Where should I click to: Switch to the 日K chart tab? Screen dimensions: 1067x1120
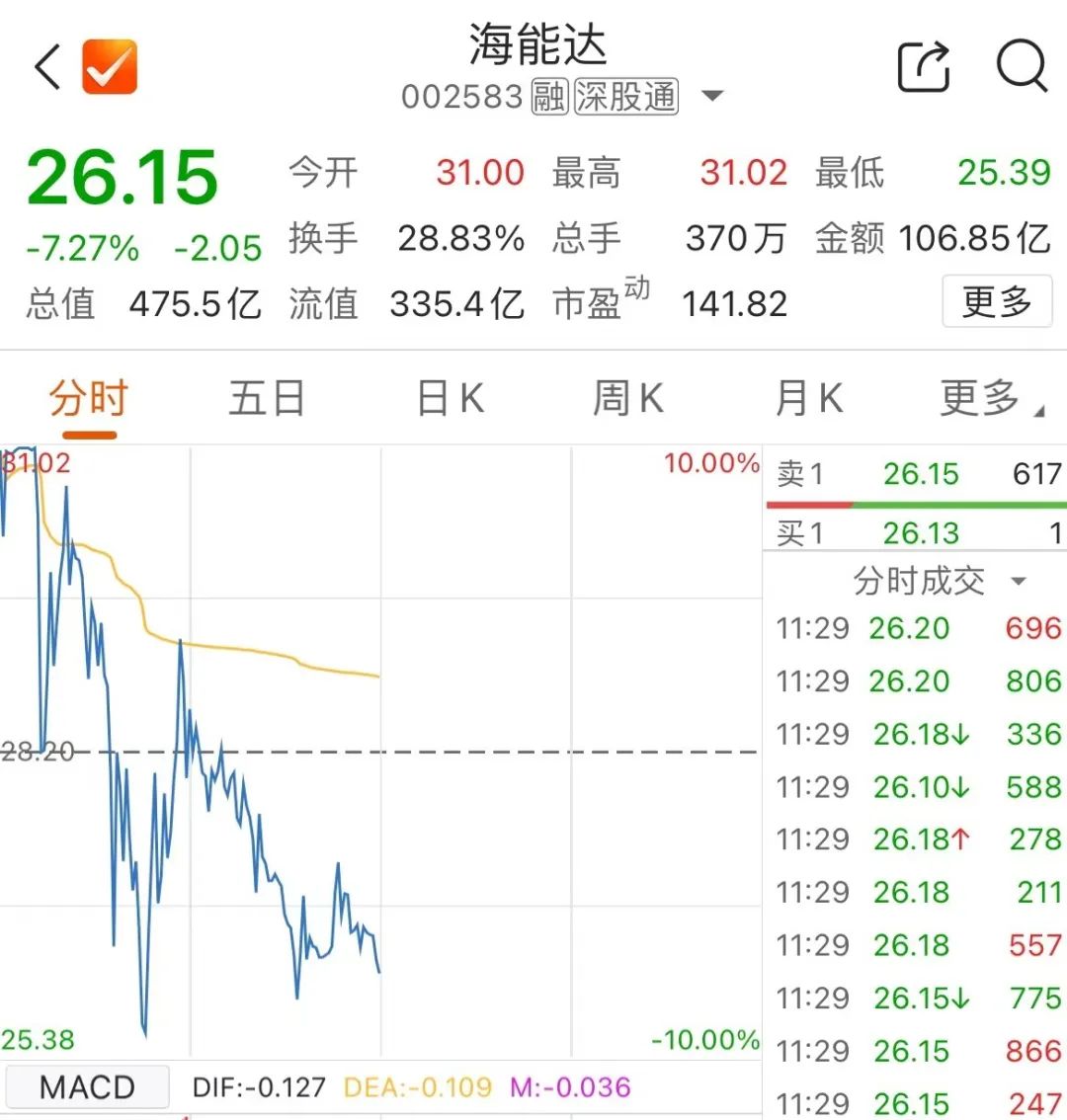pos(451,399)
